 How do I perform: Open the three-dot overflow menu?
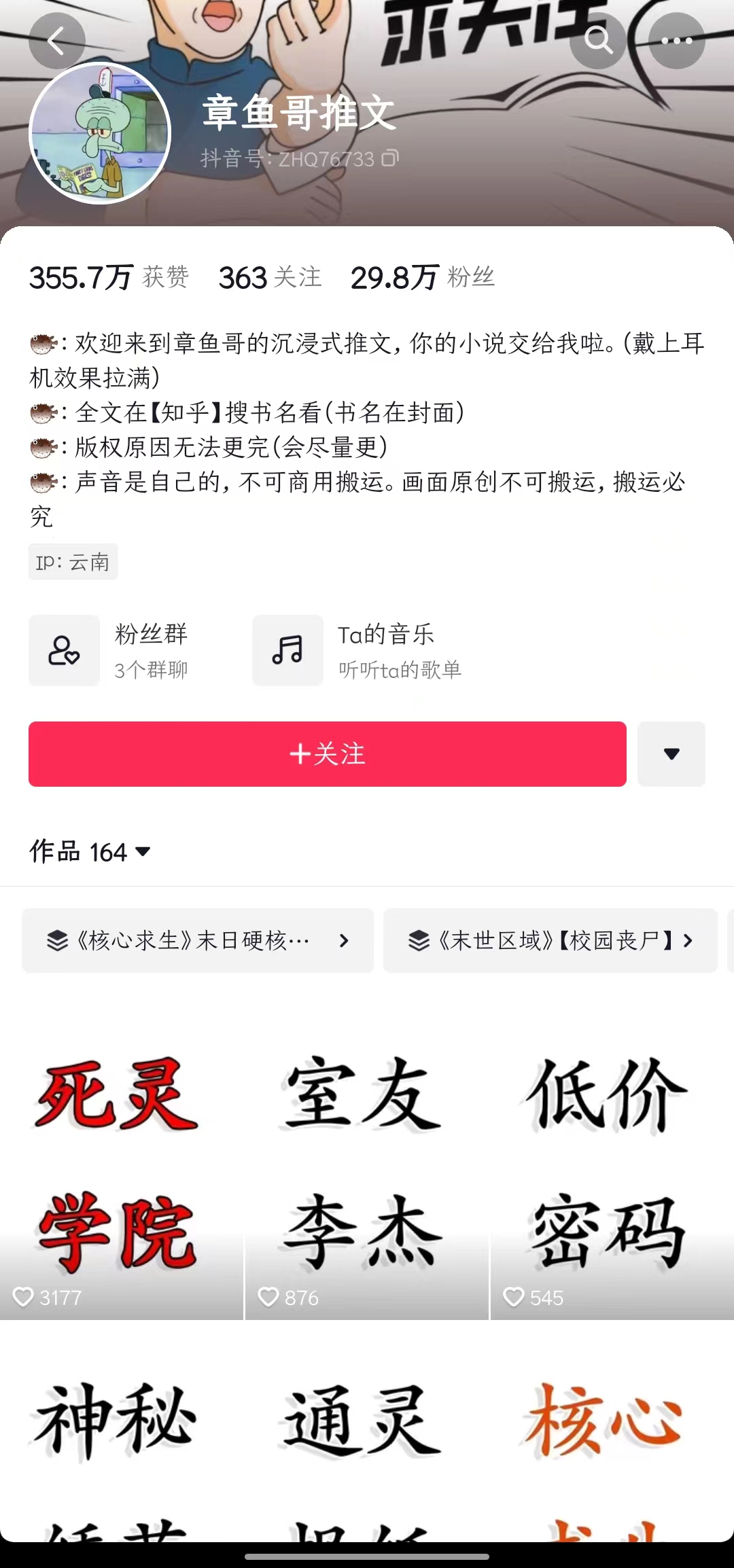pos(676,41)
